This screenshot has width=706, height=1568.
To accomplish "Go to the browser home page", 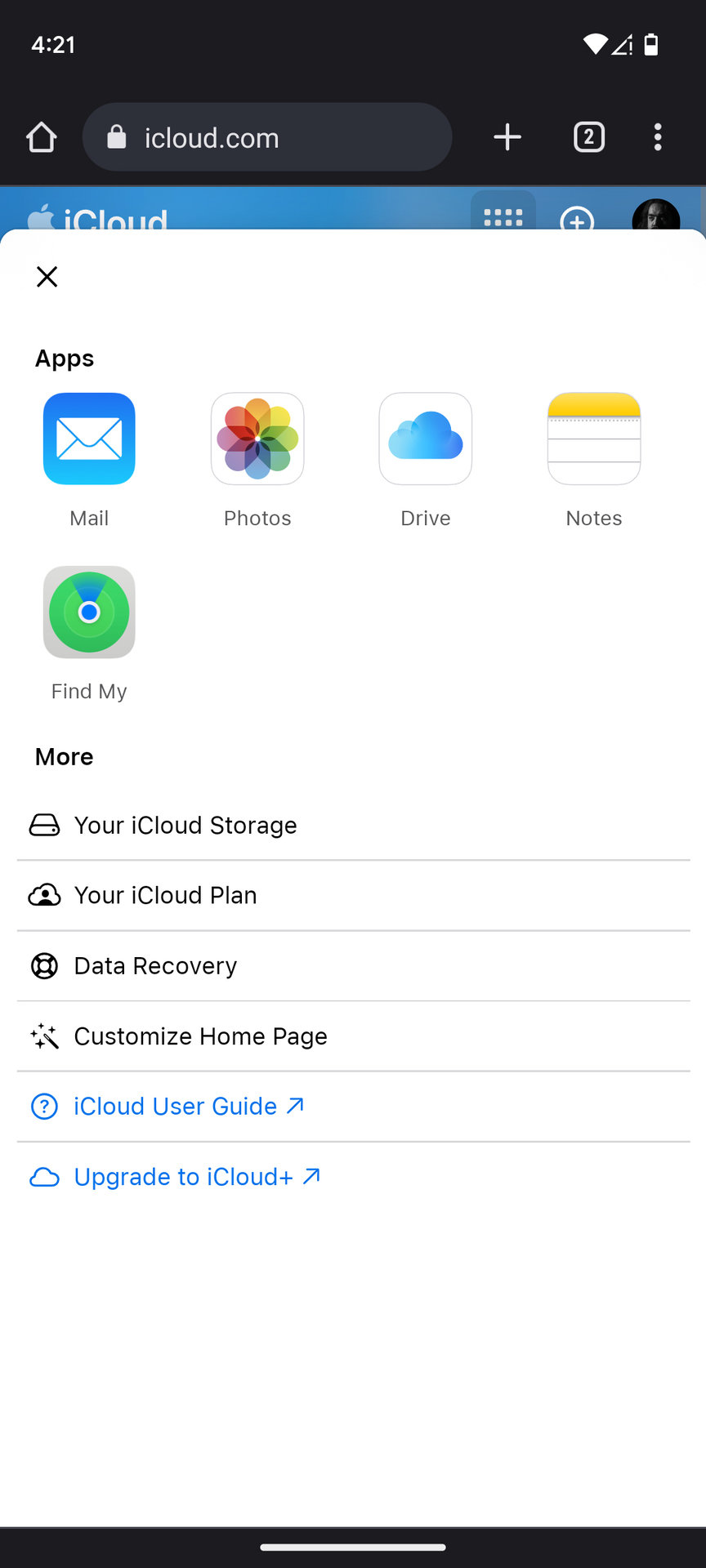I will tap(42, 137).
